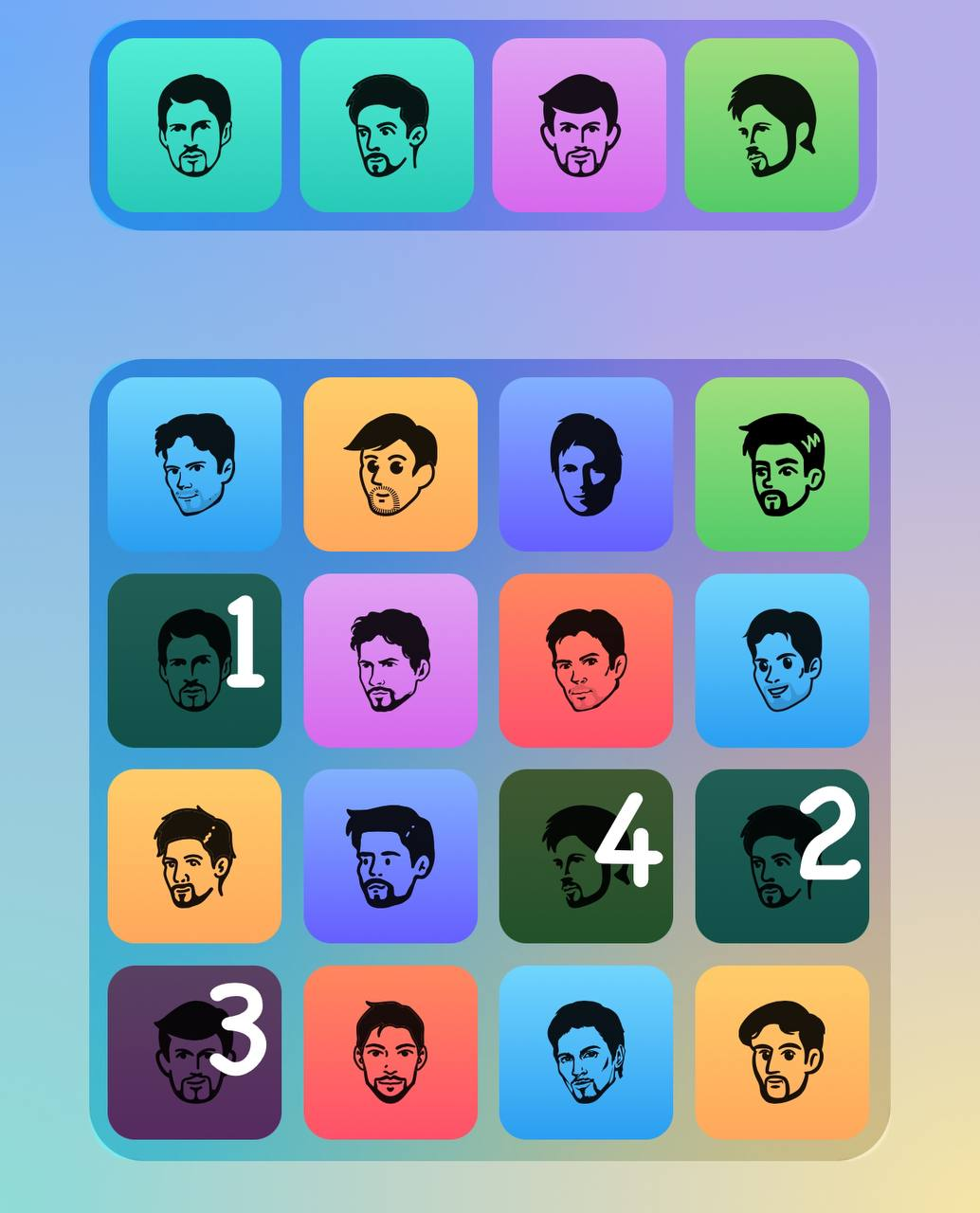Viewport: 980px width, 1213px height.
Task: Choose the goatee face on the green grid tile
Action: tap(782, 464)
